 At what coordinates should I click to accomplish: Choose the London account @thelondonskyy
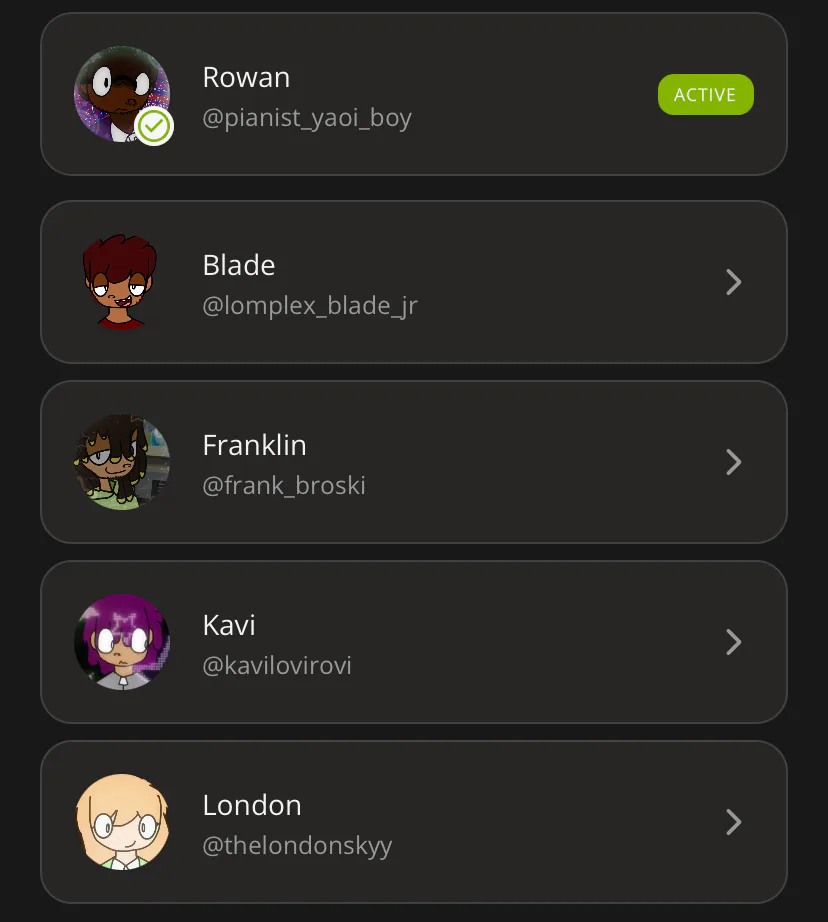coord(413,822)
